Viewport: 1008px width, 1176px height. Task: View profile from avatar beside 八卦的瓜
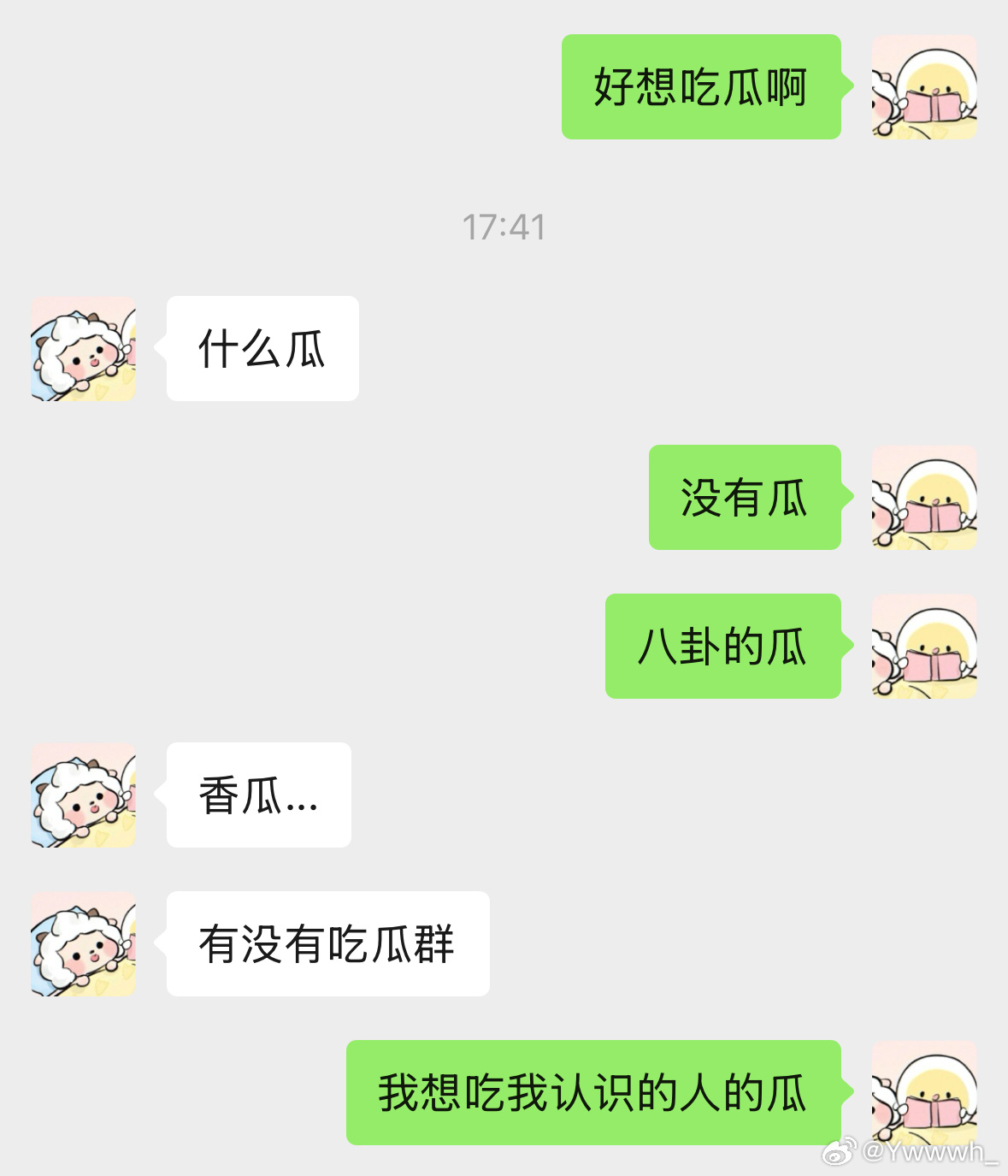(924, 647)
